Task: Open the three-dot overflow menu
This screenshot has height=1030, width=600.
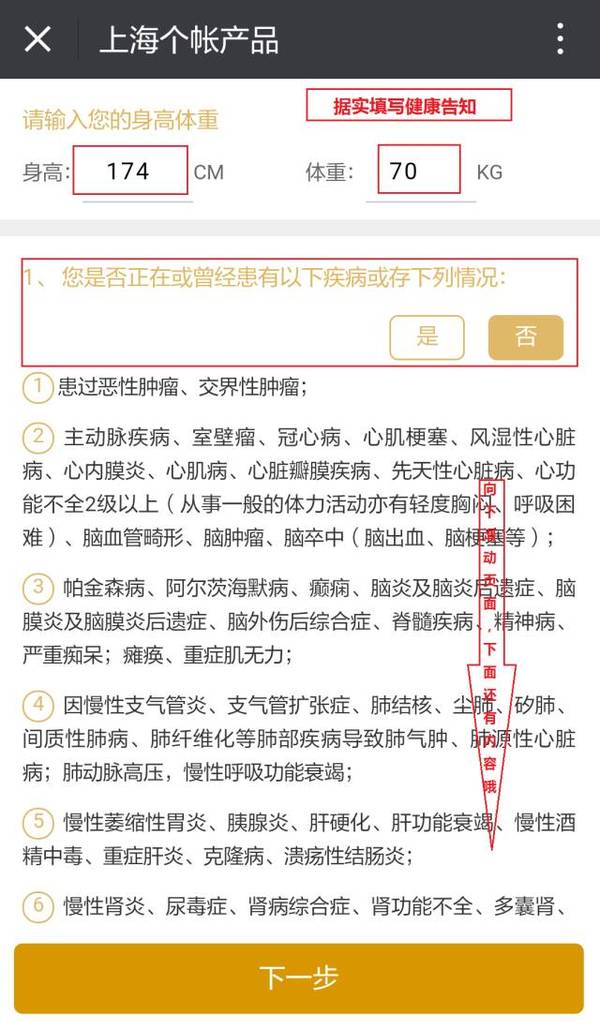Action: (x=560, y=40)
